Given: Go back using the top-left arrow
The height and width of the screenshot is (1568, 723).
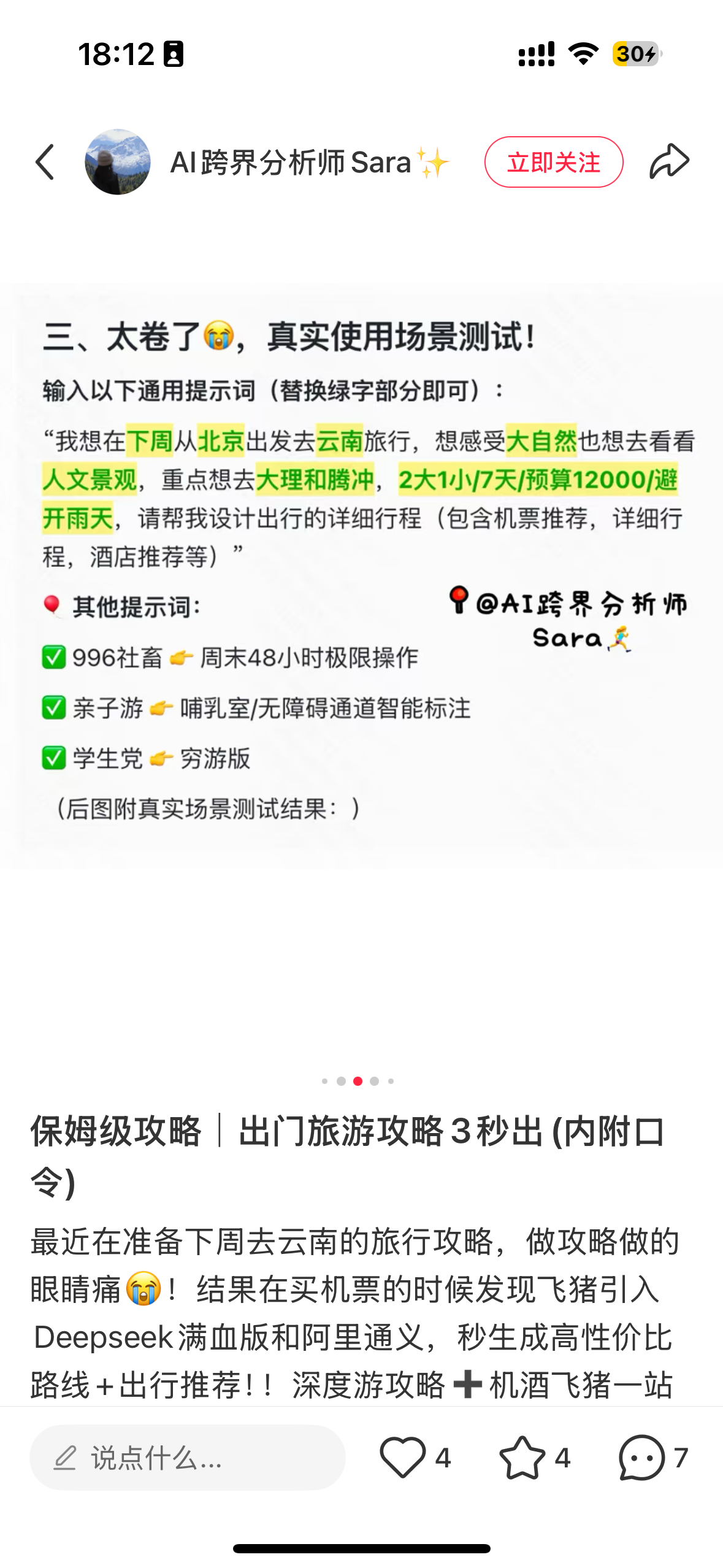Looking at the screenshot, I should 45,162.
